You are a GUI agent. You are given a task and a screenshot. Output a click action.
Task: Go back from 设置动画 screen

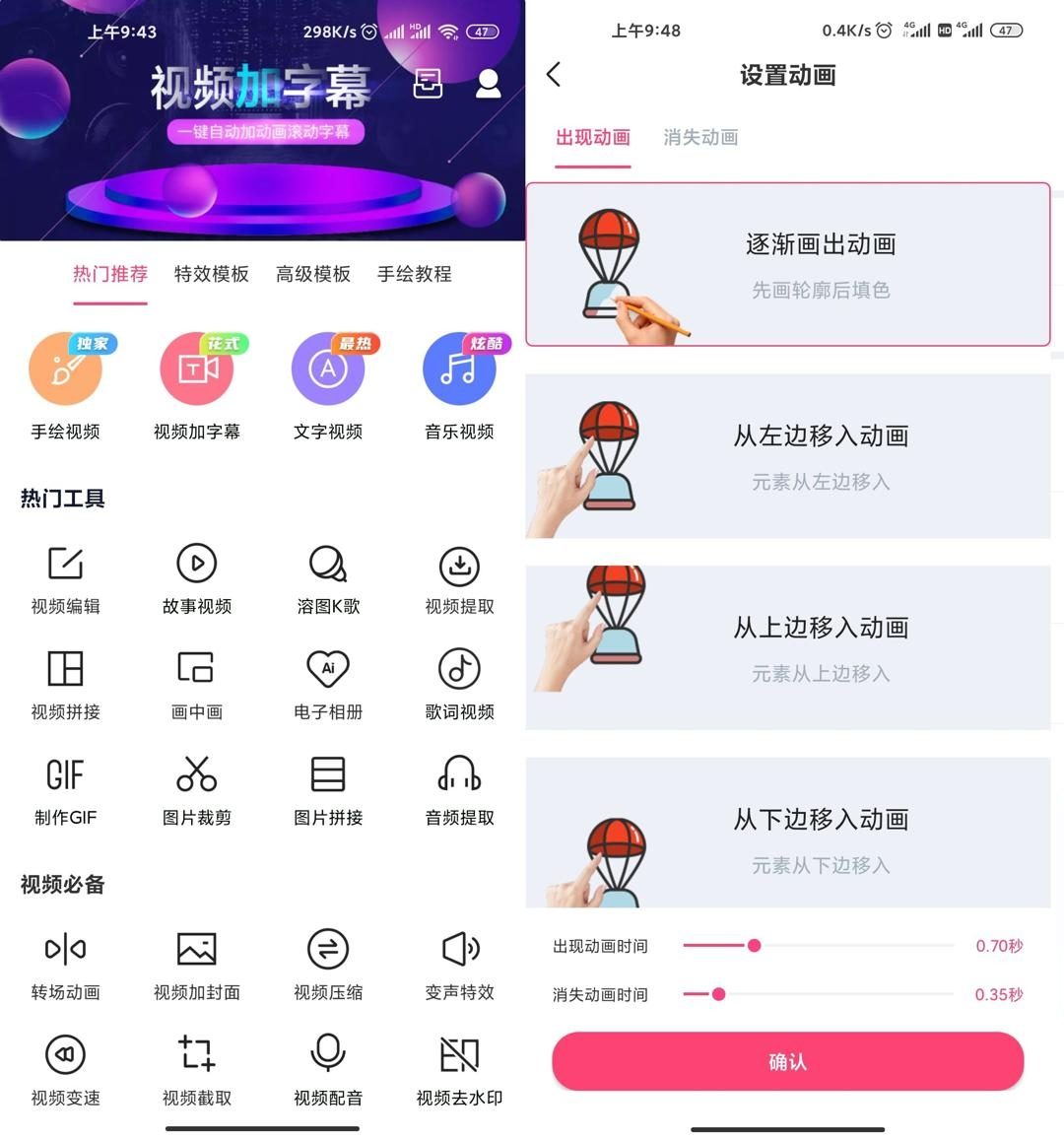(x=554, y=75)
